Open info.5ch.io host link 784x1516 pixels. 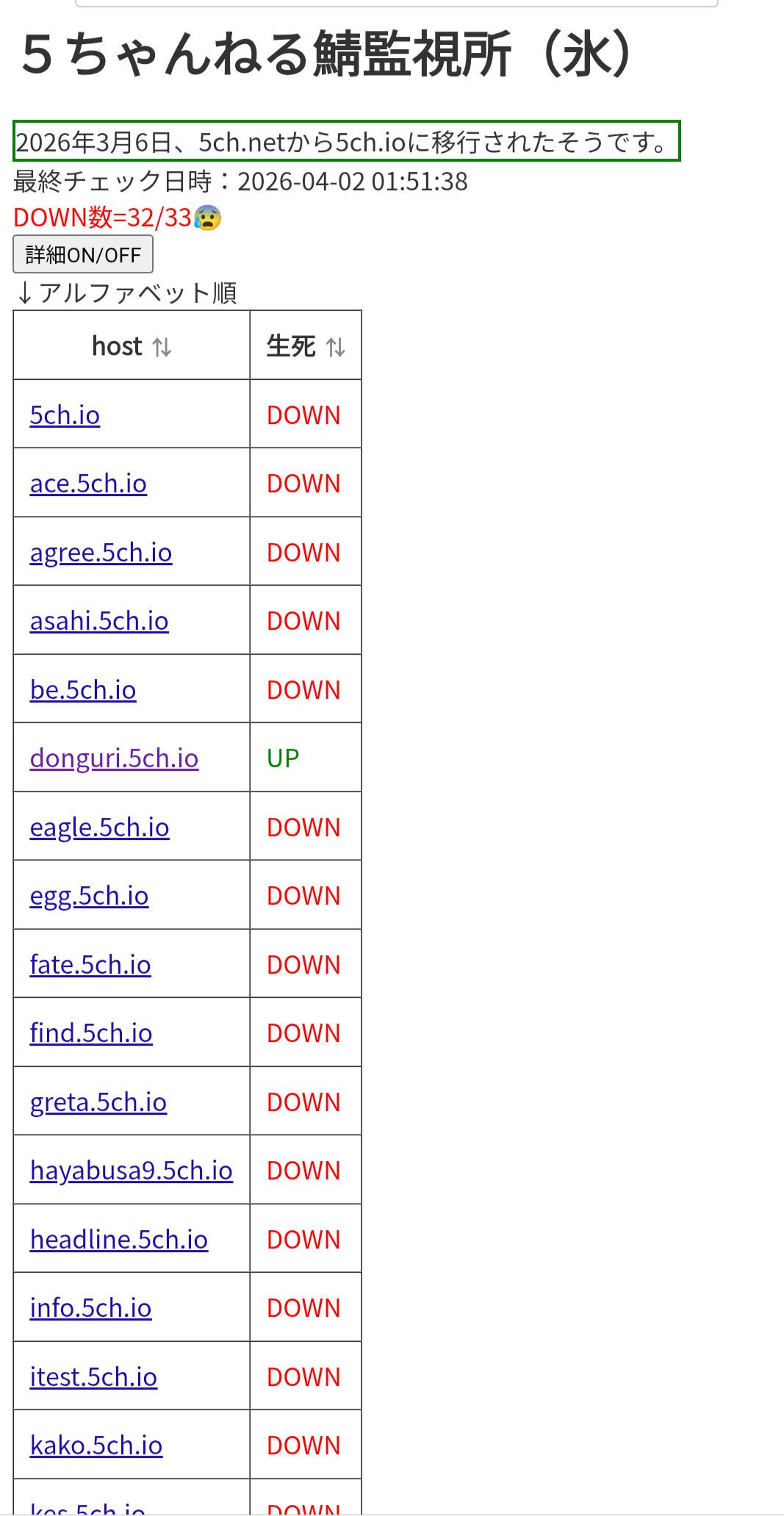click(x=90, y=1308)
